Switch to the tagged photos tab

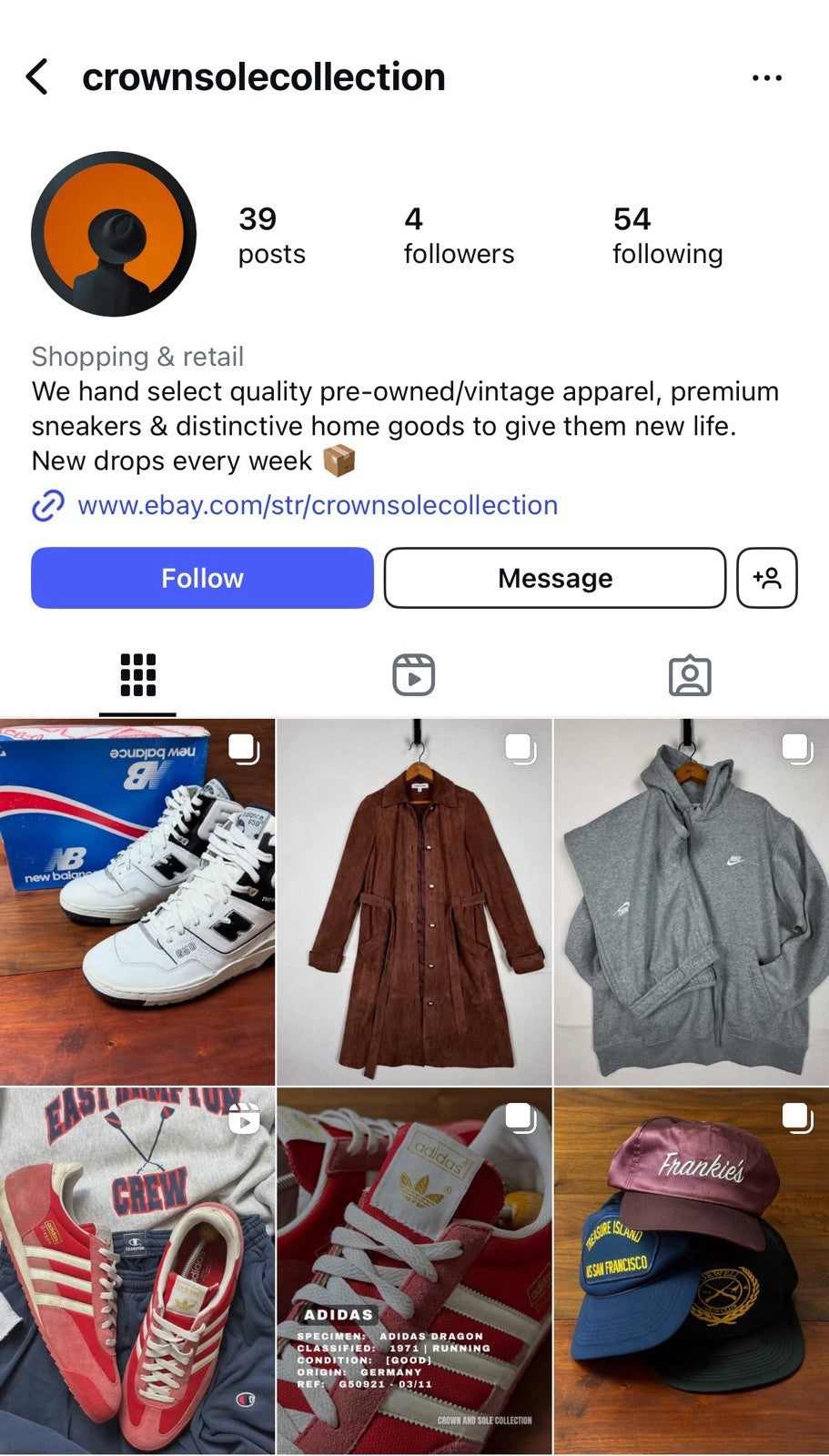click(x=690, y=675)
